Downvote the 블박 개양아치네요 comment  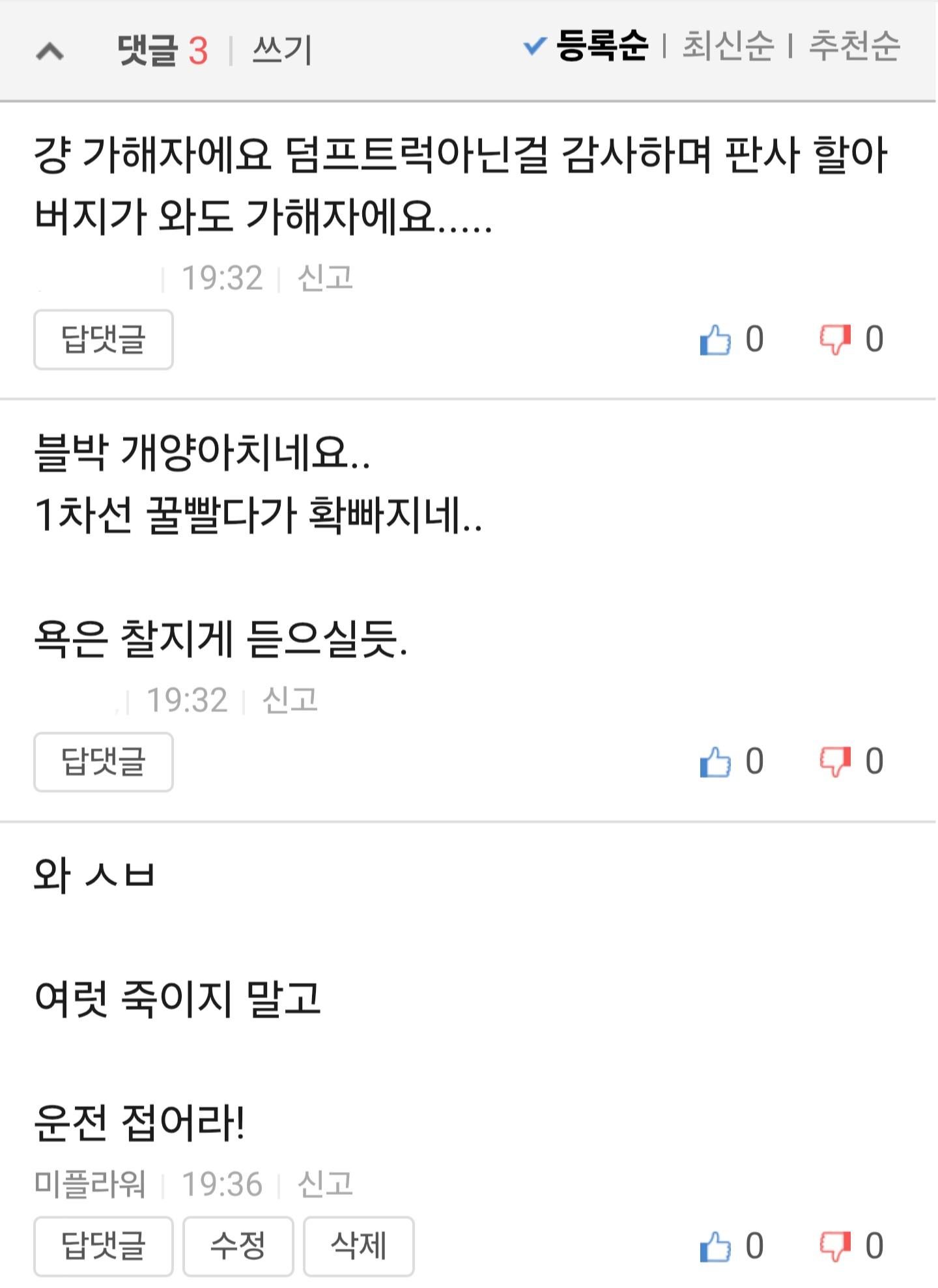(x=835, y=762)
